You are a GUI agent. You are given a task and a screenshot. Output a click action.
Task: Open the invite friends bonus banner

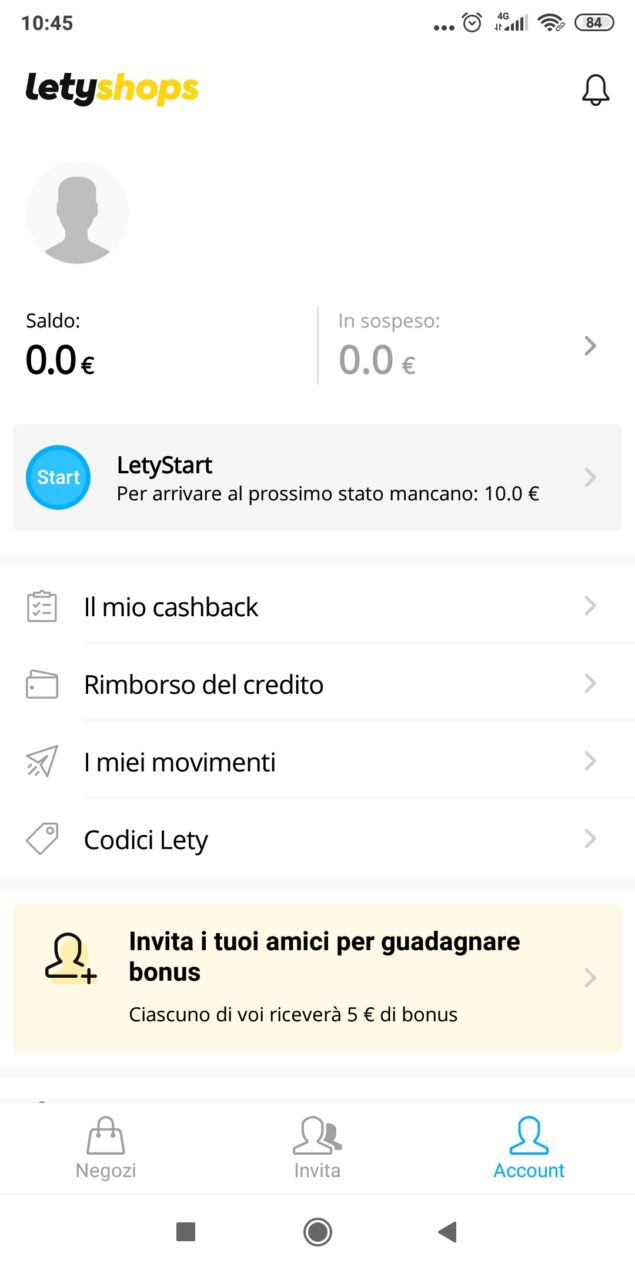[x=317, y=977]
